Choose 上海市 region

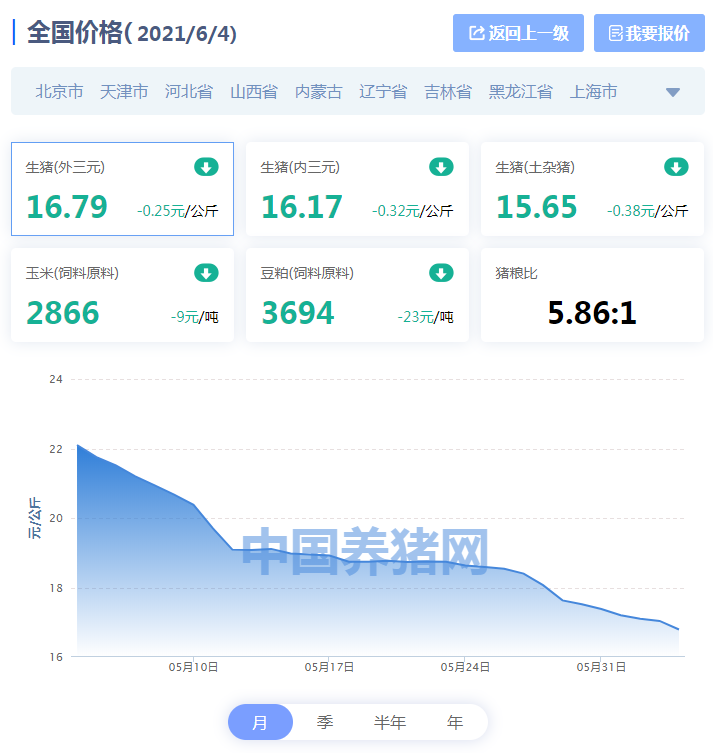pos(594,91)
